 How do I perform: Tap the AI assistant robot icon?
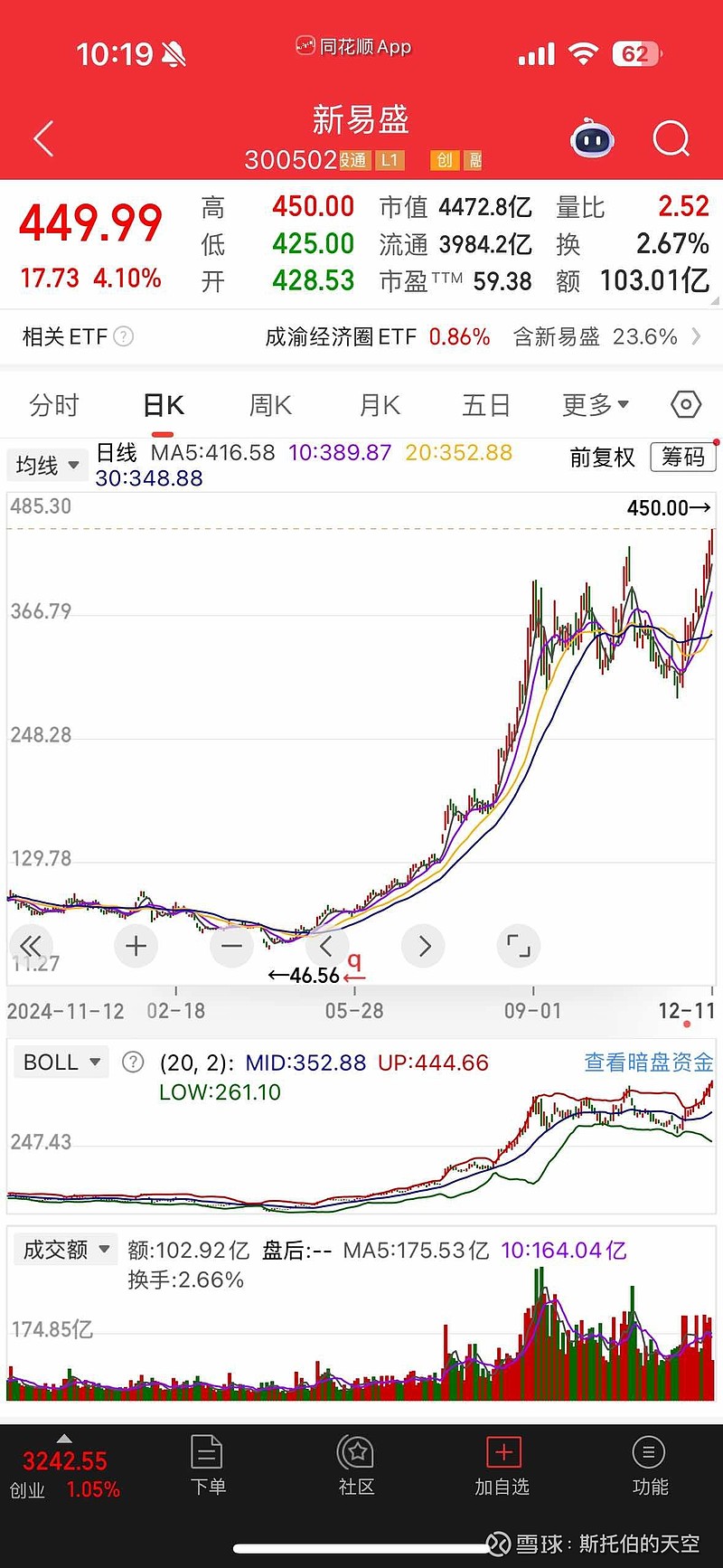click(x=592, y=137)
